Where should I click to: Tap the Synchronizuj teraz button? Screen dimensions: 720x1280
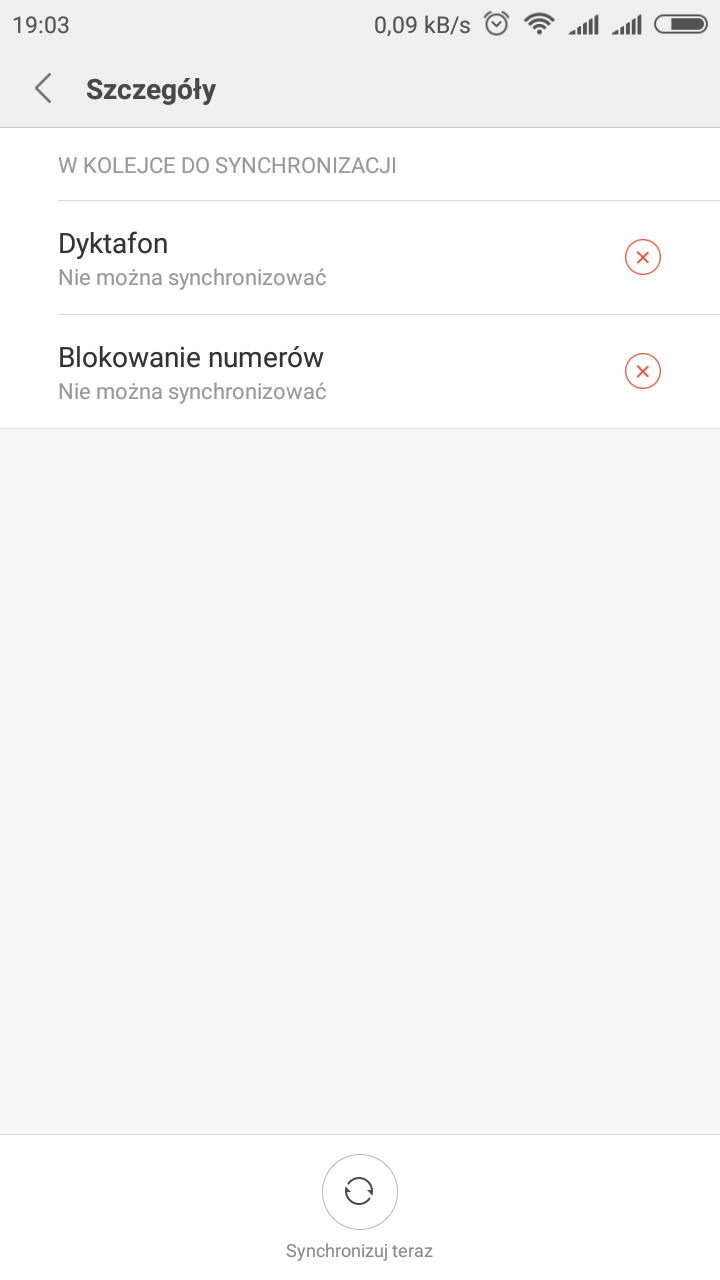(359, 1191)
